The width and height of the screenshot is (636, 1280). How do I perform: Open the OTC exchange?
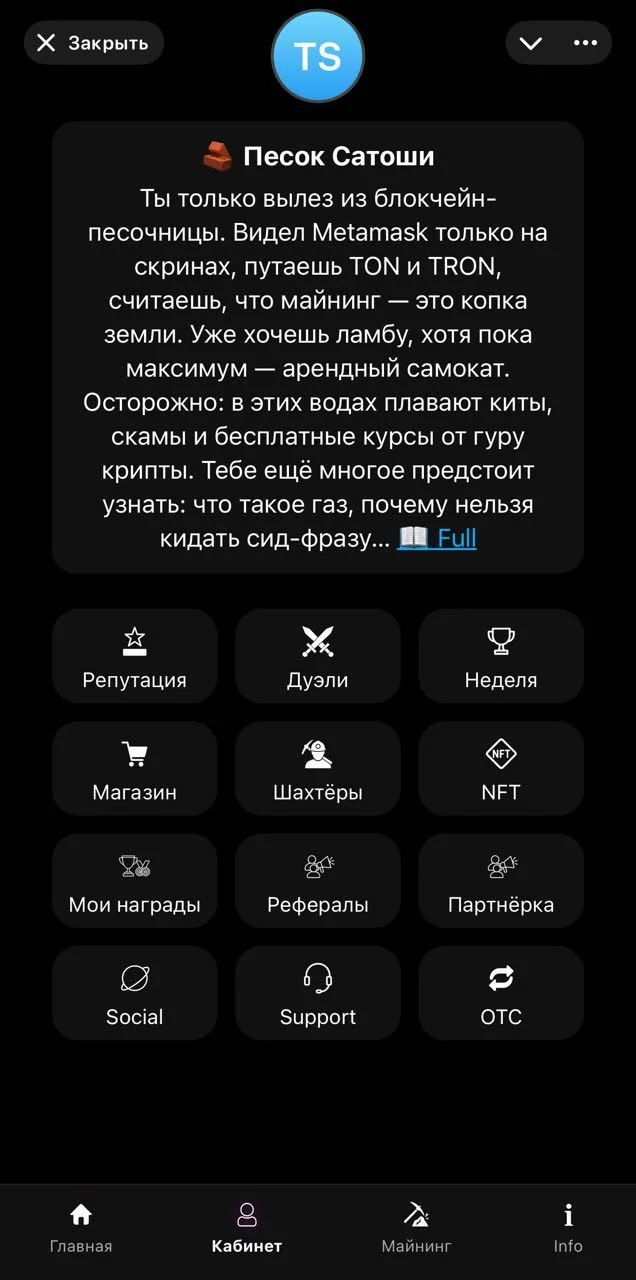[x=501, y=993]
